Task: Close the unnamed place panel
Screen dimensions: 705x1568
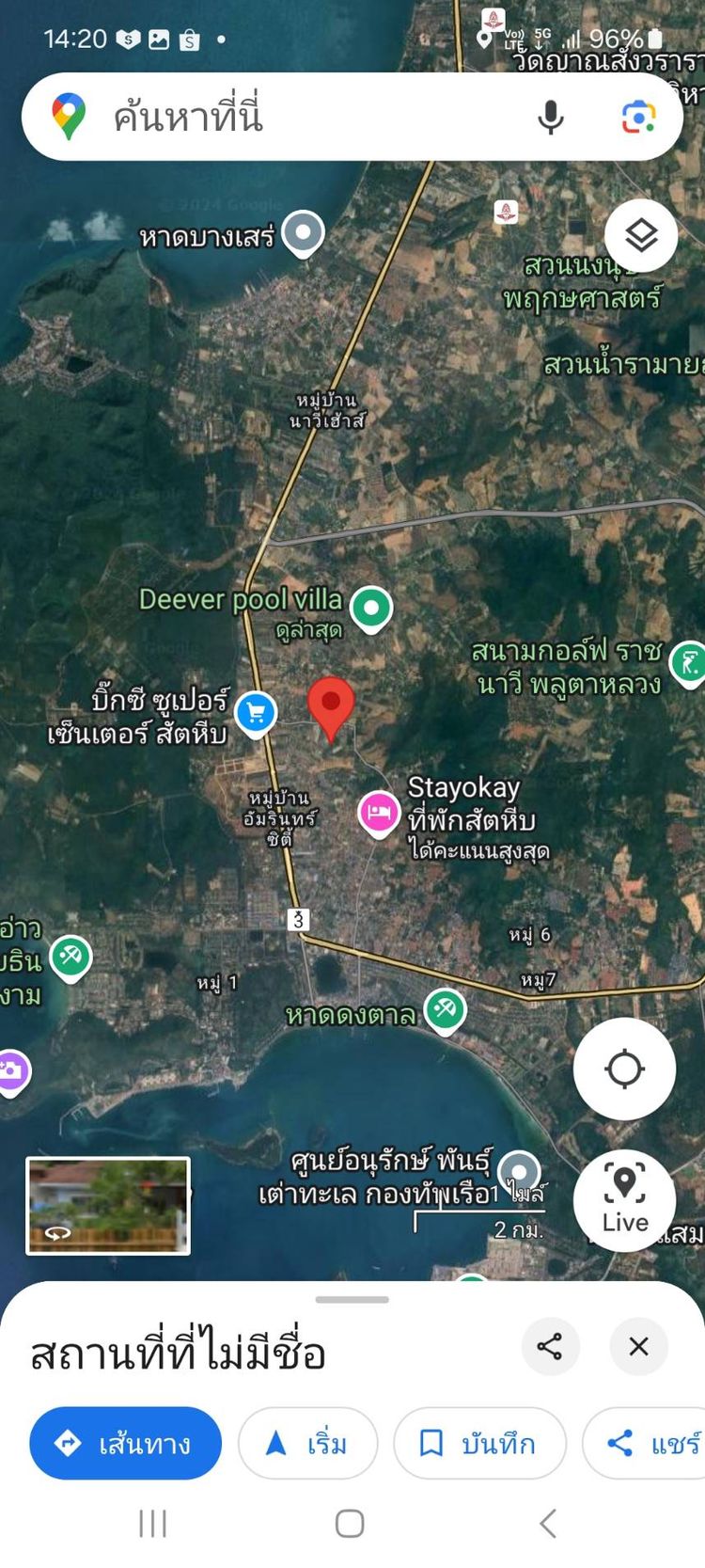Action: click(x=638, y=1346)
